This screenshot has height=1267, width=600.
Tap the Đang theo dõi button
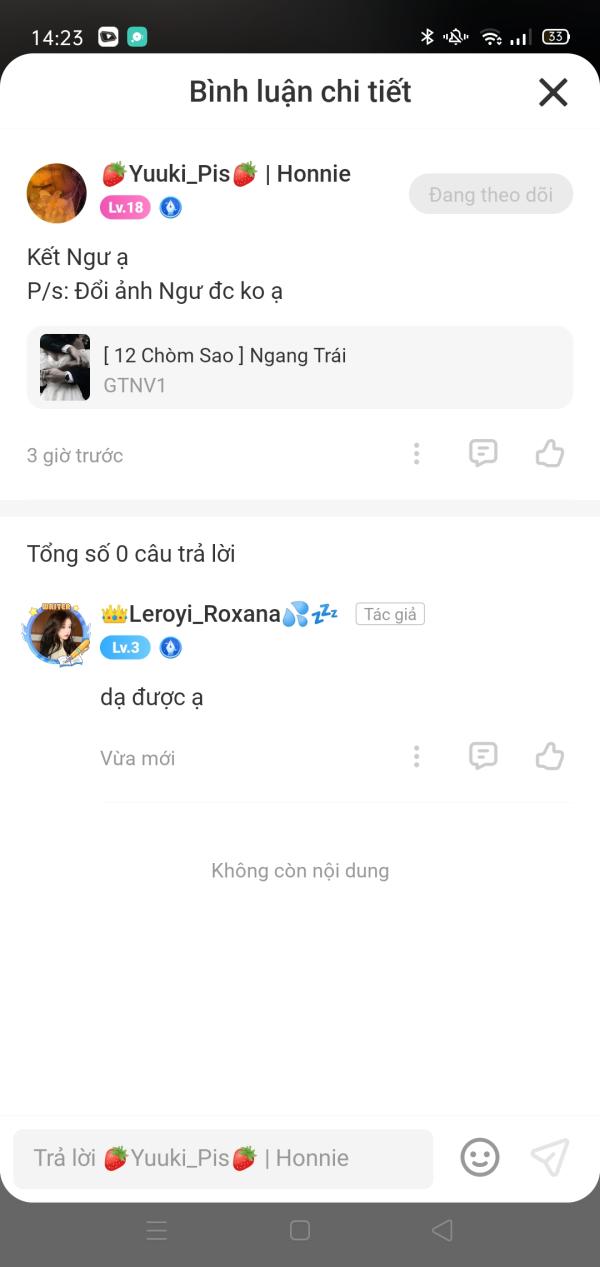coord(490,194)
